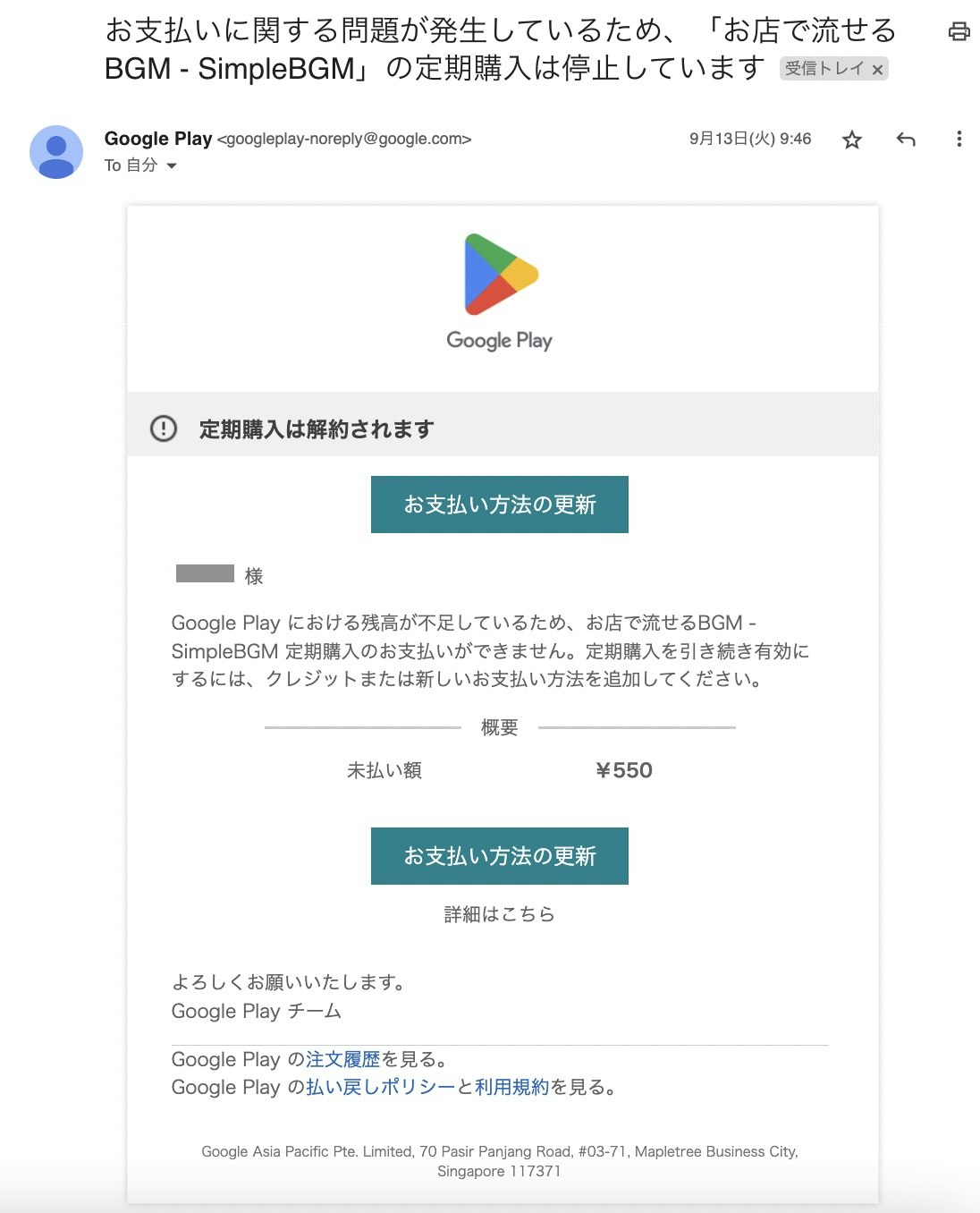Open the email overflow menu
This screenshot has width=980, height=1213.
point(959,140)
